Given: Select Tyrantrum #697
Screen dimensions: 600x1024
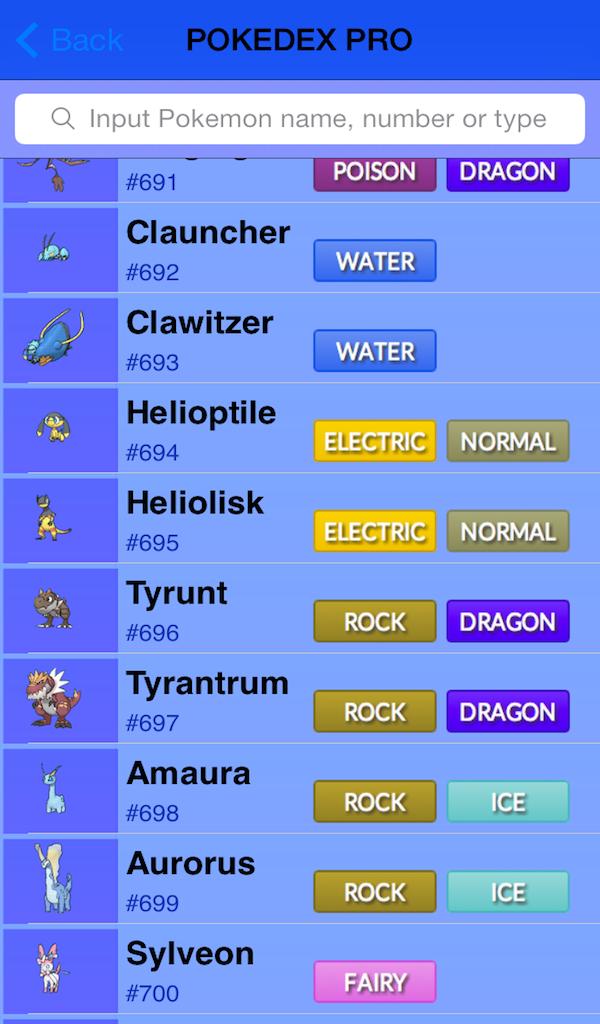Looking at the screenshot, I should coord(207,700).
